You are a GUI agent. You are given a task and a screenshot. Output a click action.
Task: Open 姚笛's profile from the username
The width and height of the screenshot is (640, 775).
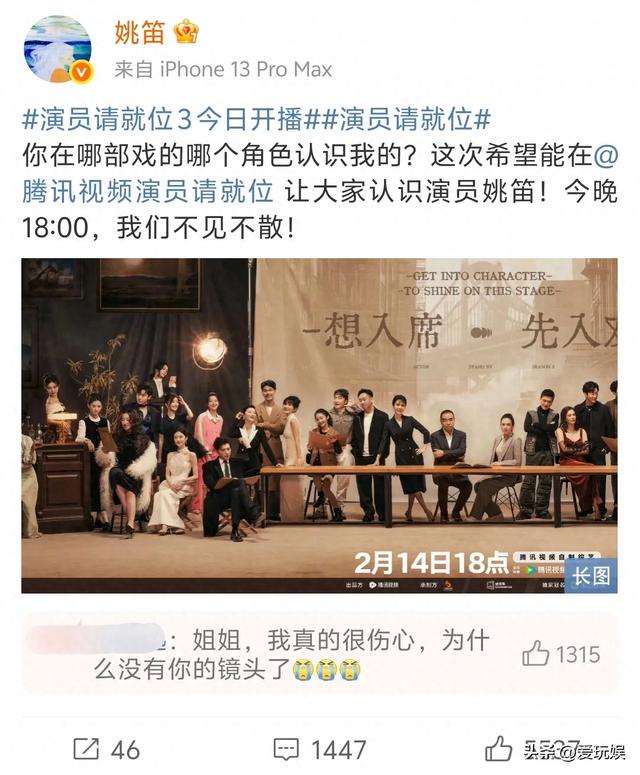[139, 33]
